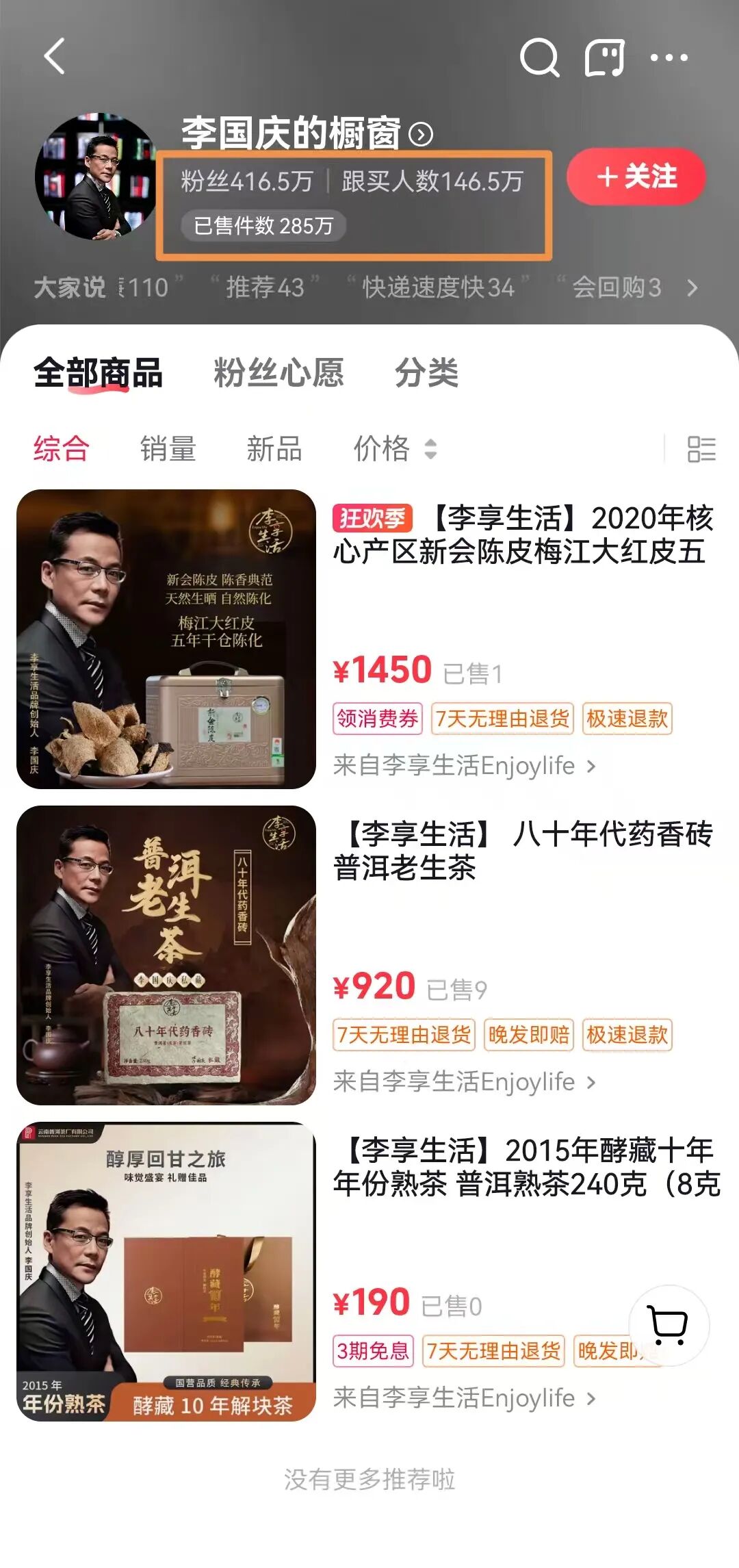Follow 李国庆 with the 关注 button
The width and height of the screenshot is (739, 1568).
pos(636,177)
